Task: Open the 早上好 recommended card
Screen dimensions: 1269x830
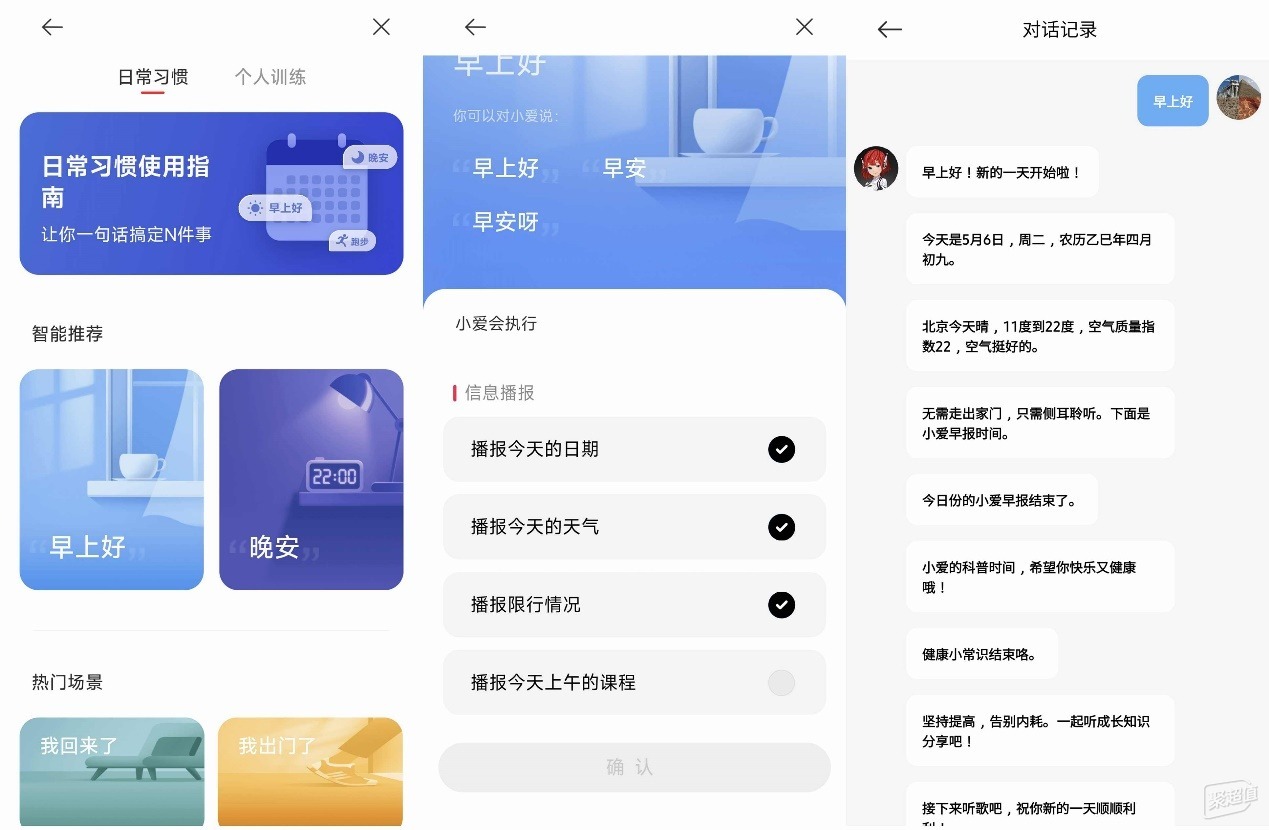Action: (x=112, y=479)
